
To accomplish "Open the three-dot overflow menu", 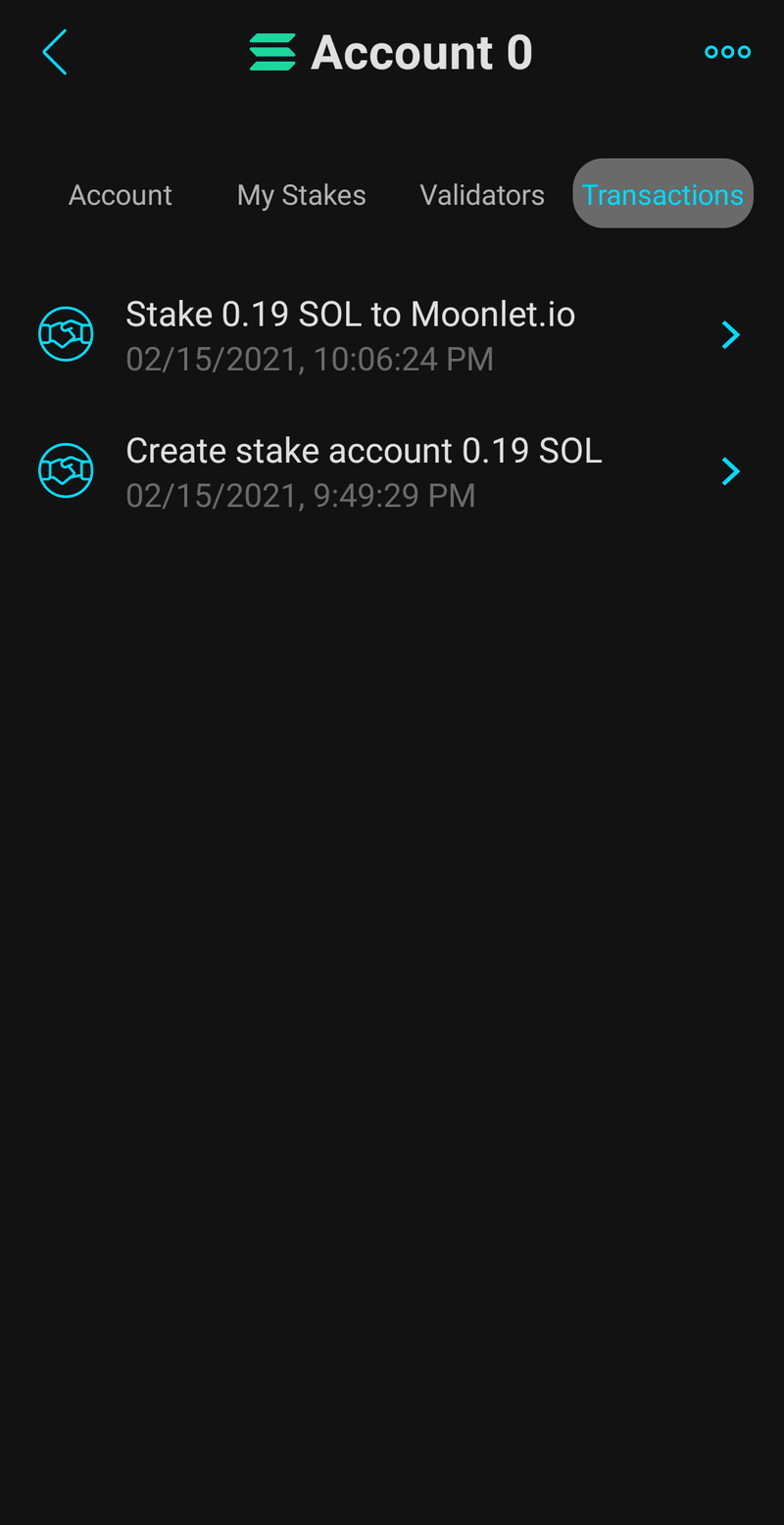I will pyautogui.click(x=727, y=52).
